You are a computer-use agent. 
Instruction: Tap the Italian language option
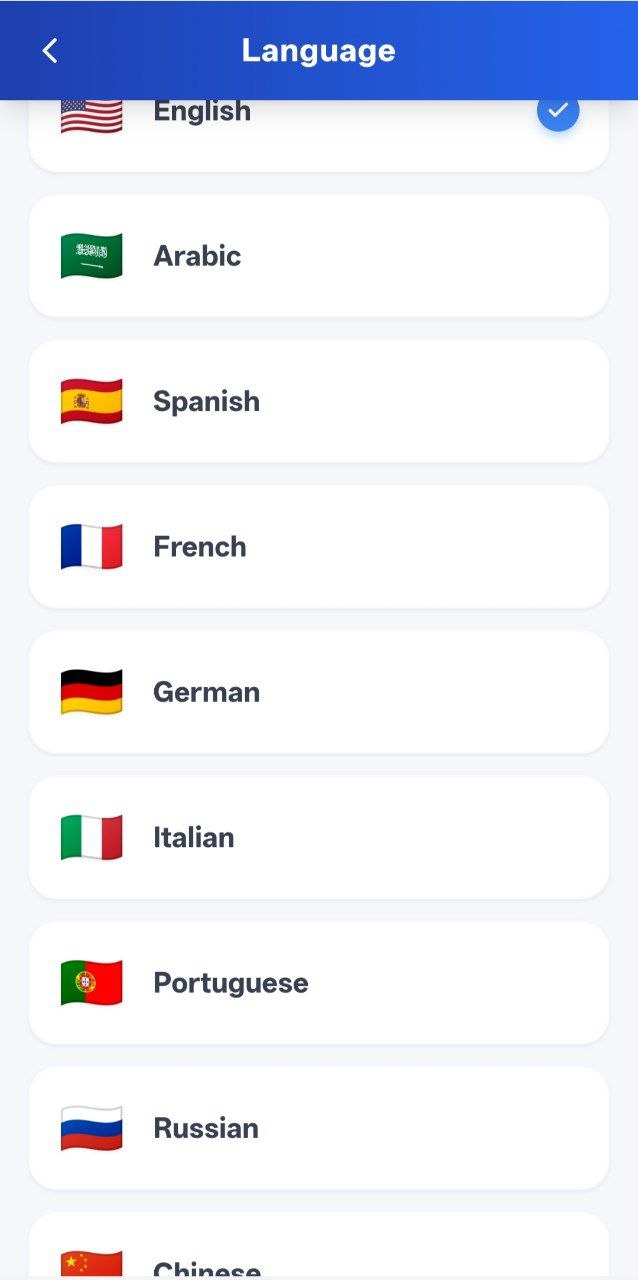coord(318,837)
